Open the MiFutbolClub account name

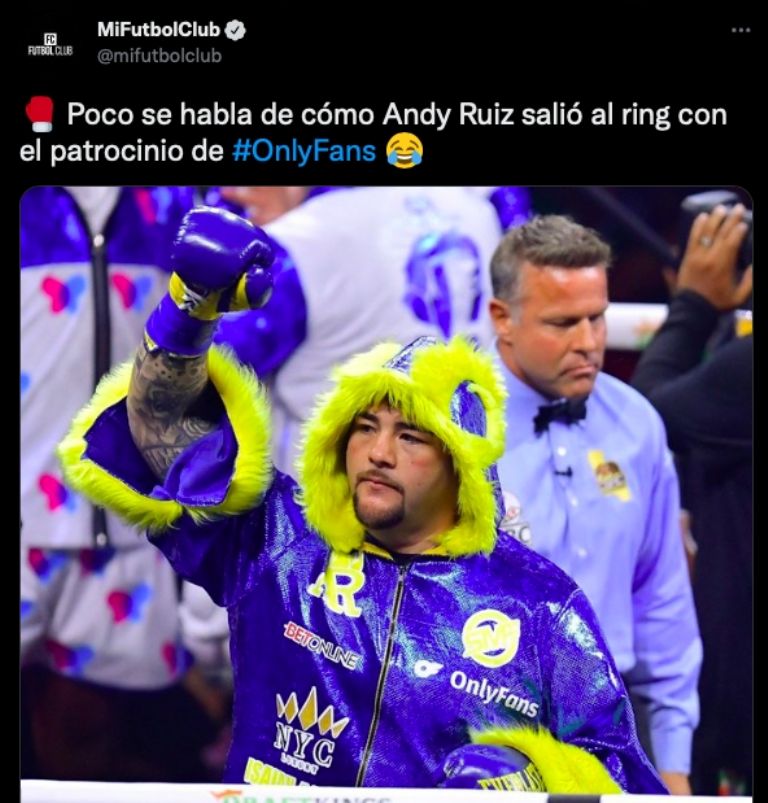tap(158, 30)
